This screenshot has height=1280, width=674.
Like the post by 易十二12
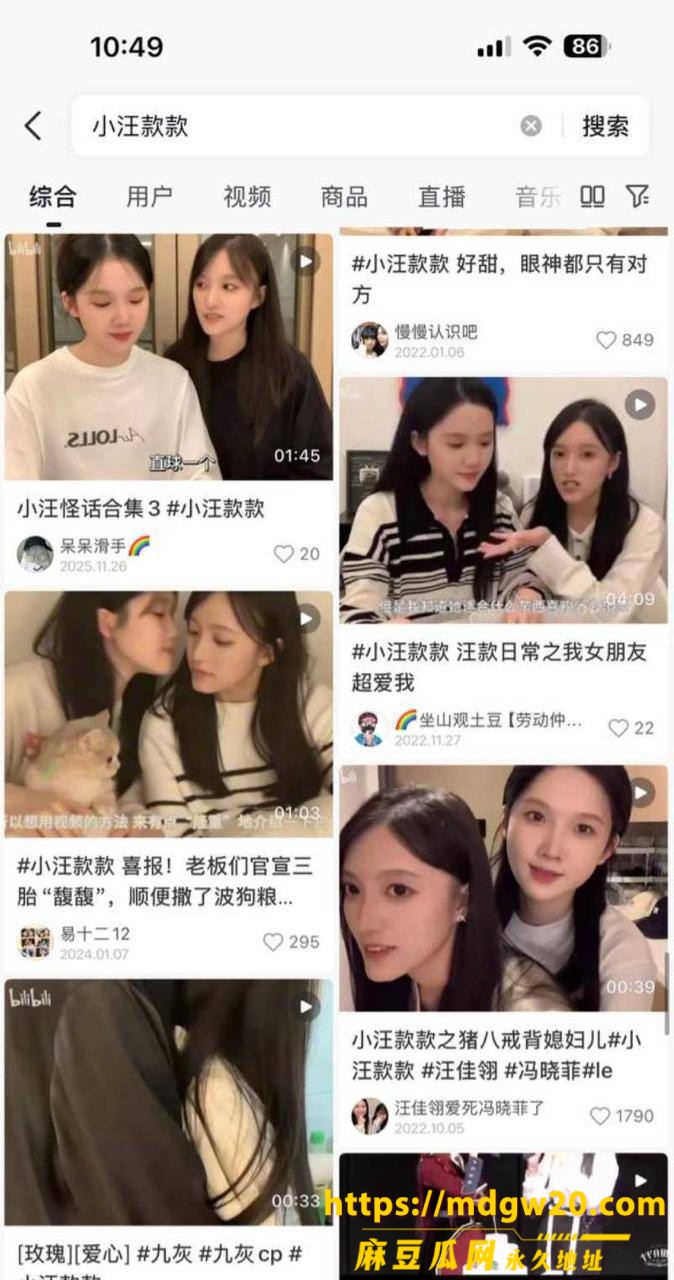click(290, 942)
